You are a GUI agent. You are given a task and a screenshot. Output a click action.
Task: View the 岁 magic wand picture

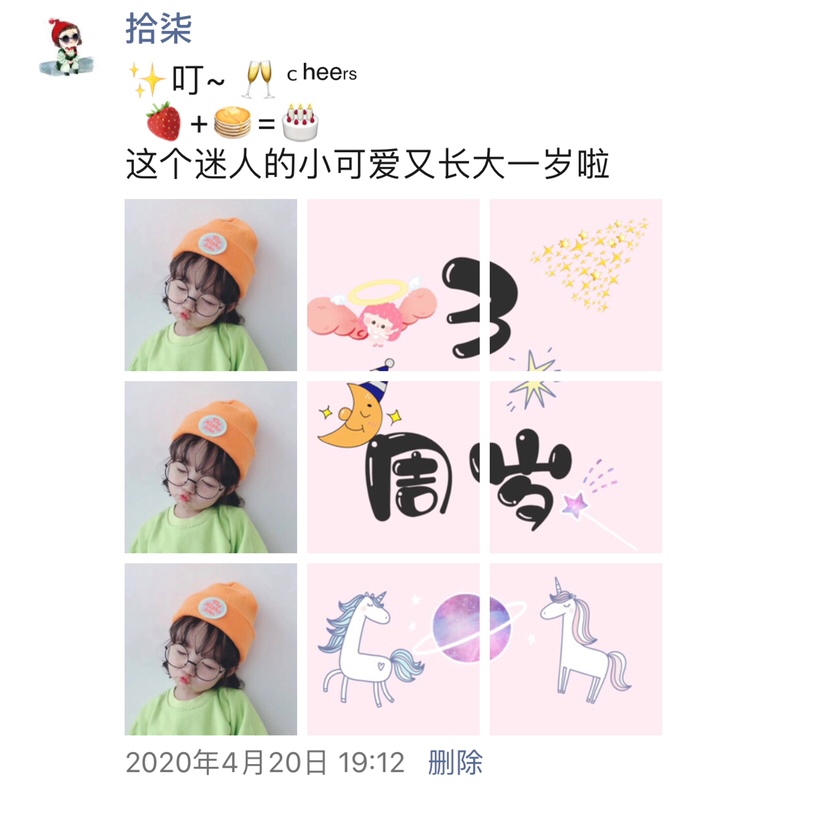pyautogui.click(x=575, y=467)
